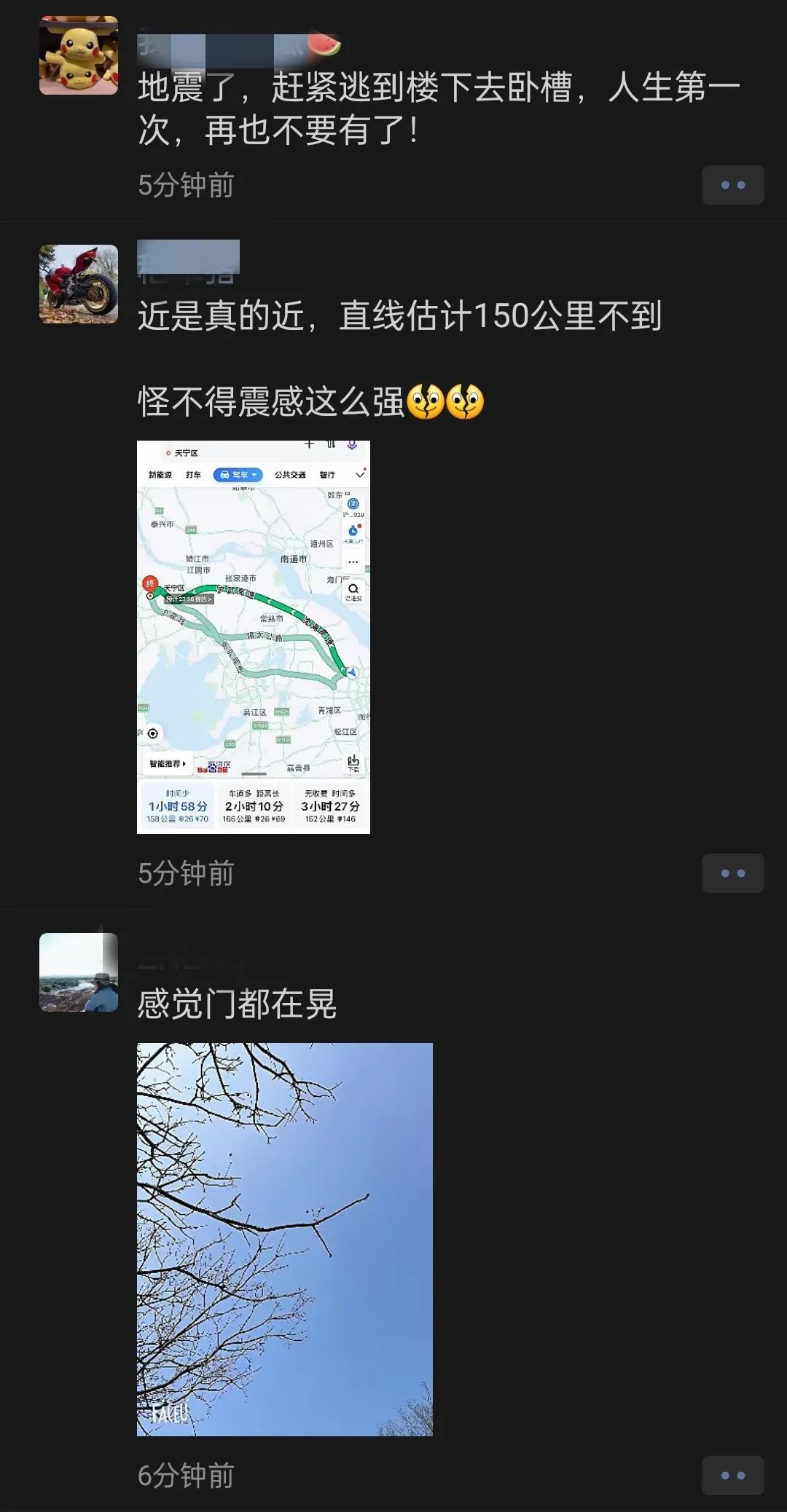Open like/comment menu on the 地震了 post
Screen dimensions: 787x1512
(x=732, y=185)
